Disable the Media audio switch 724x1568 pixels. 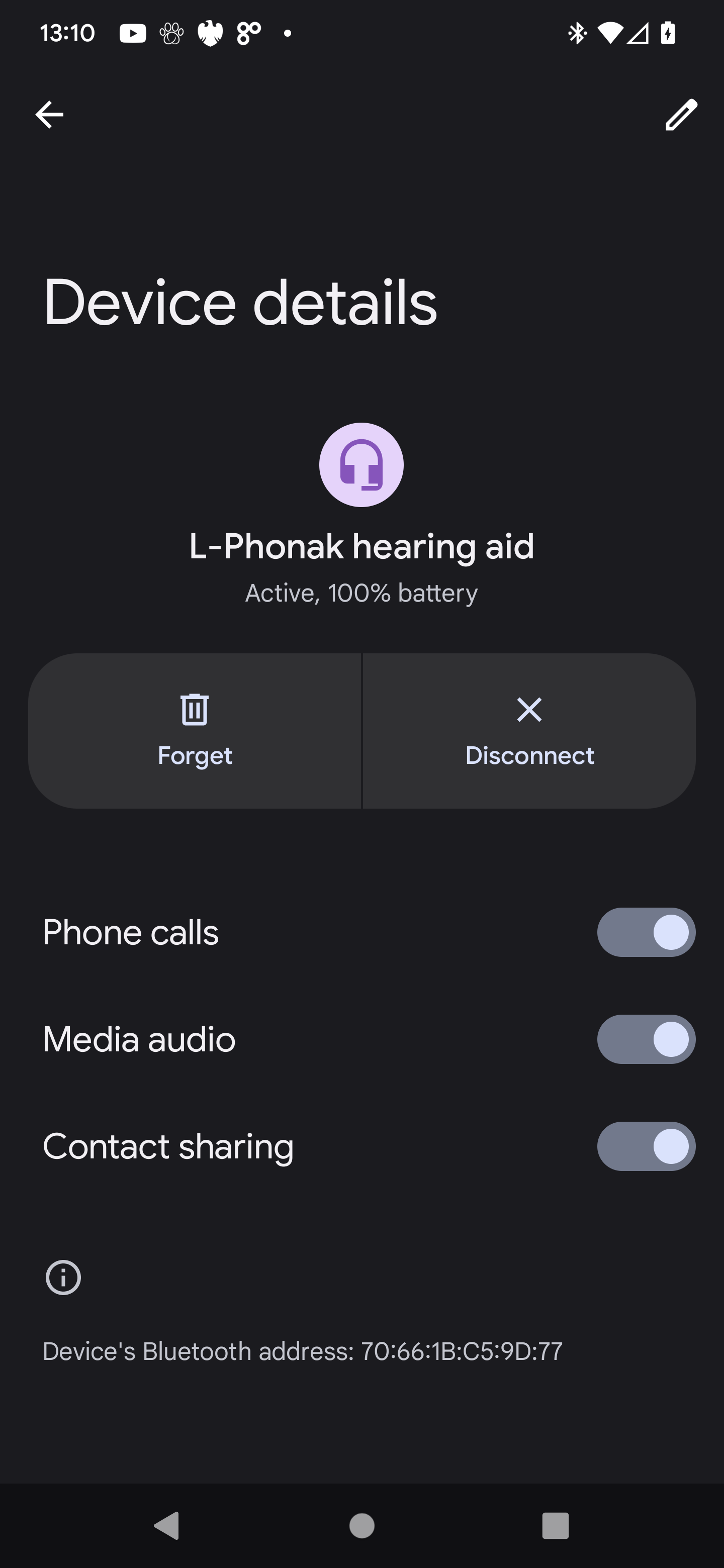pyautogui.click(x=646, y=1039)
